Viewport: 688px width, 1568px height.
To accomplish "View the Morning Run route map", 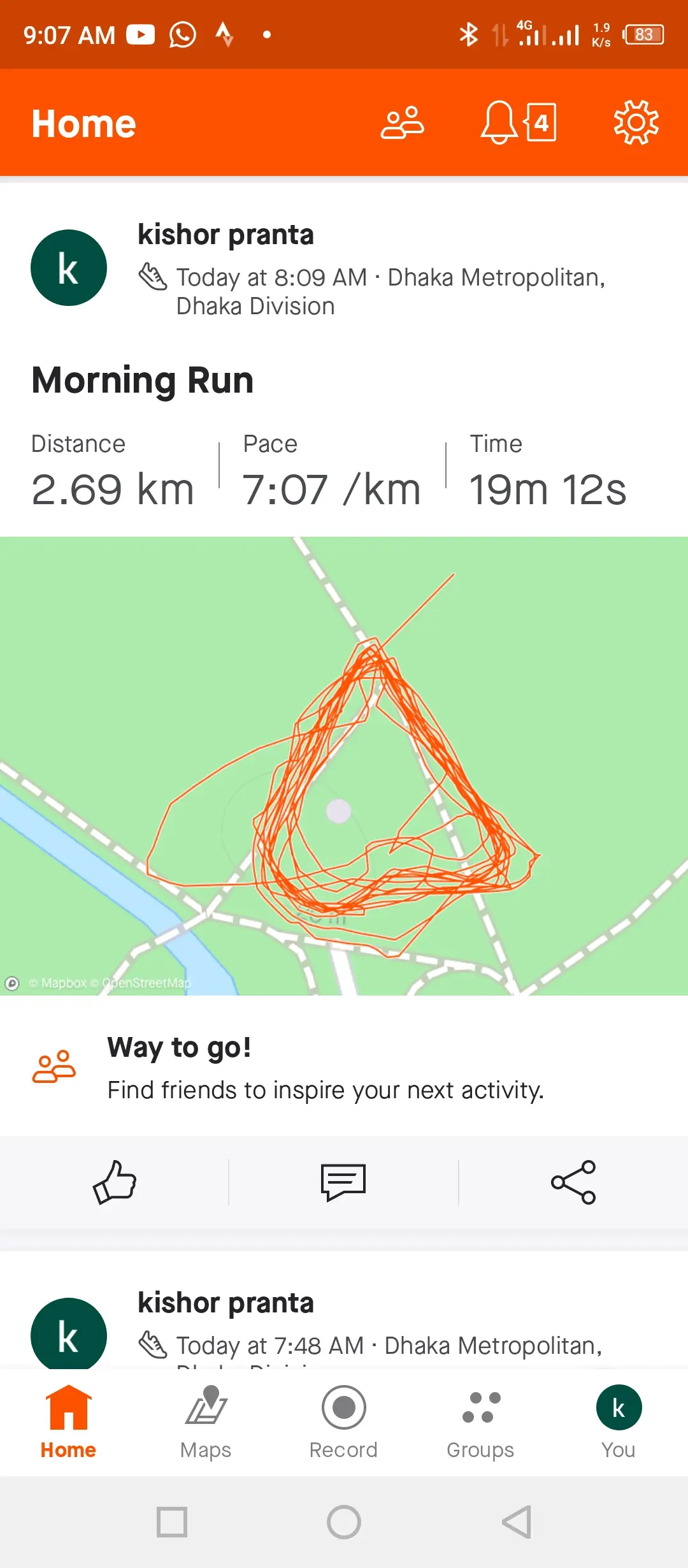I will [x=344, y=765].
